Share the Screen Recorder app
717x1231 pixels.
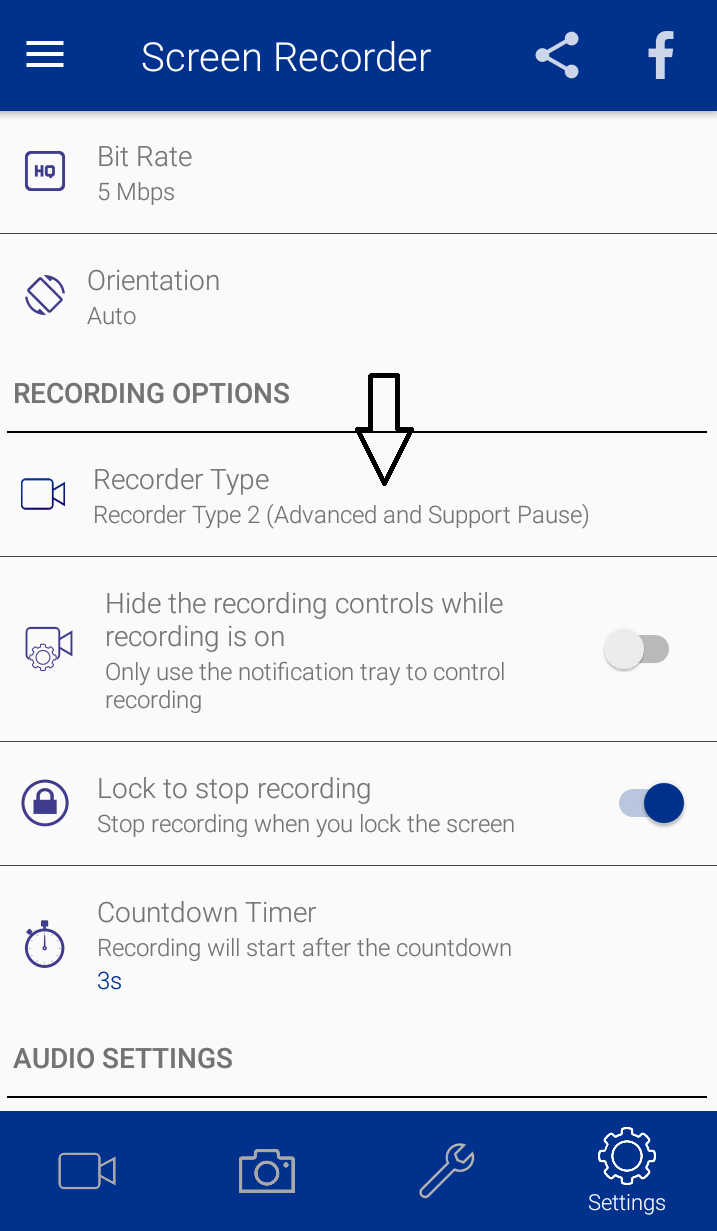(x=557, y=56)
